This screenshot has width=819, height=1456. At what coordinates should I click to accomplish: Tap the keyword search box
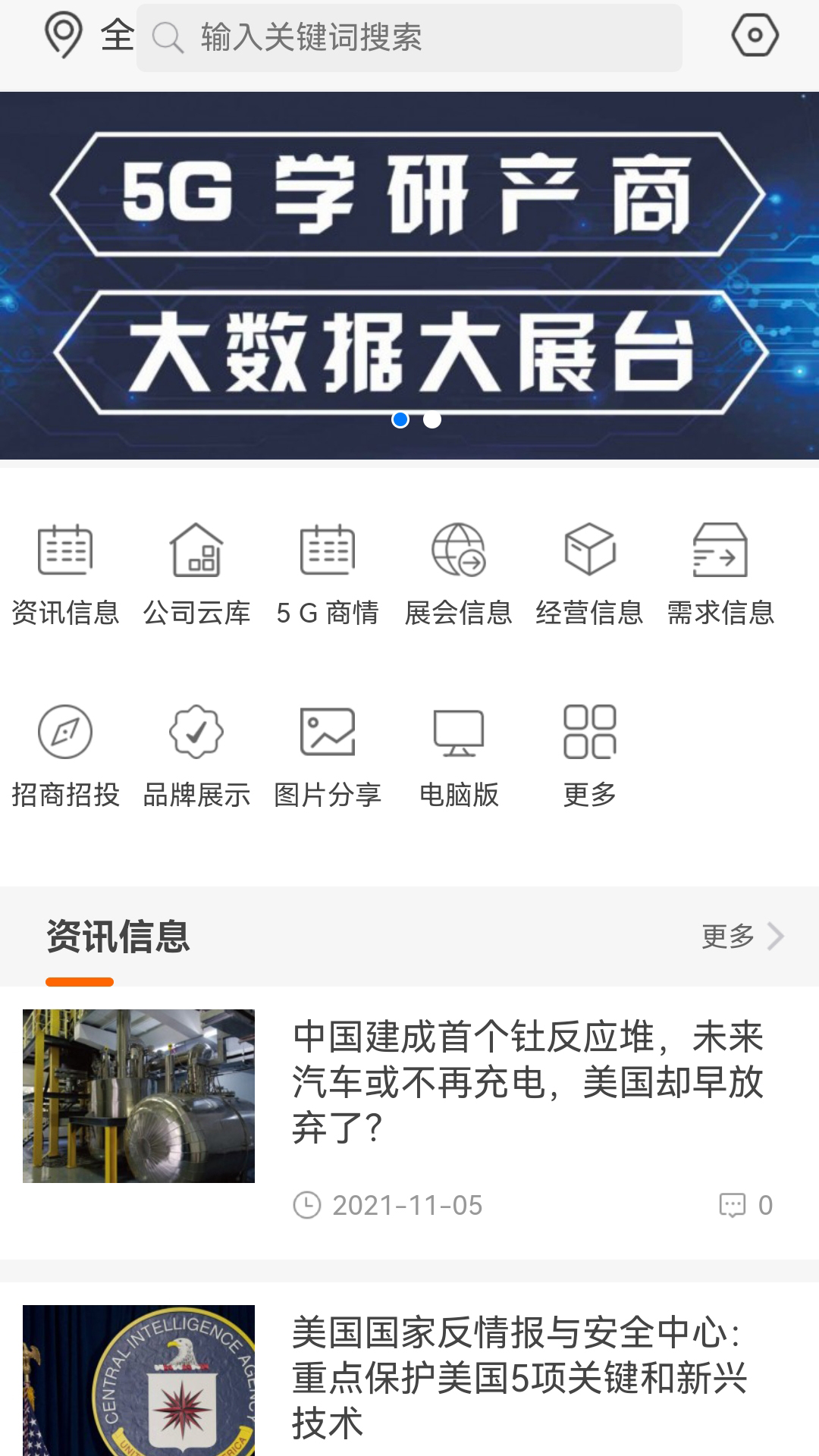409,37
